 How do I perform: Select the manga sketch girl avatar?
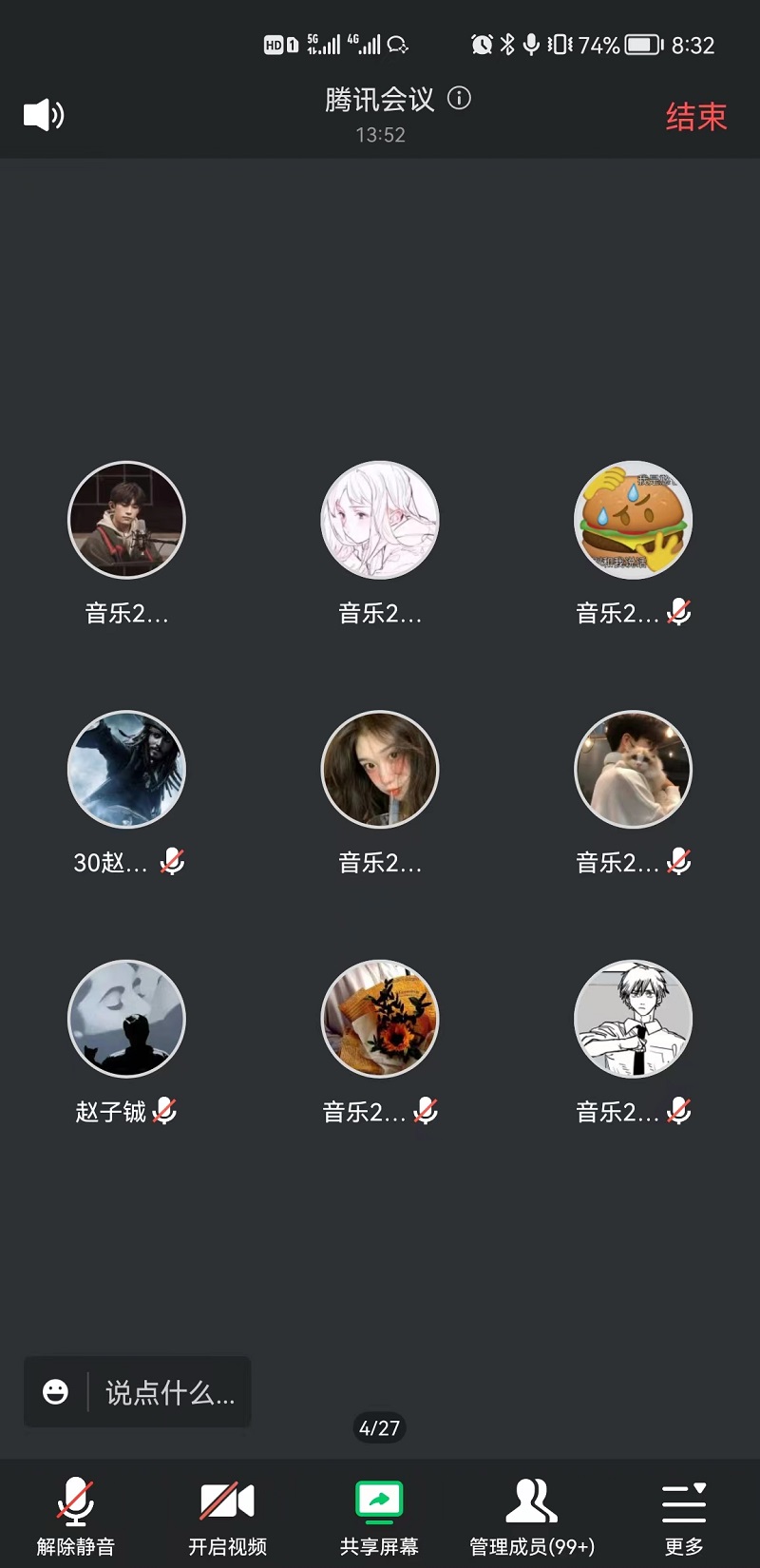pyautogui.click(x=380, y=521)
